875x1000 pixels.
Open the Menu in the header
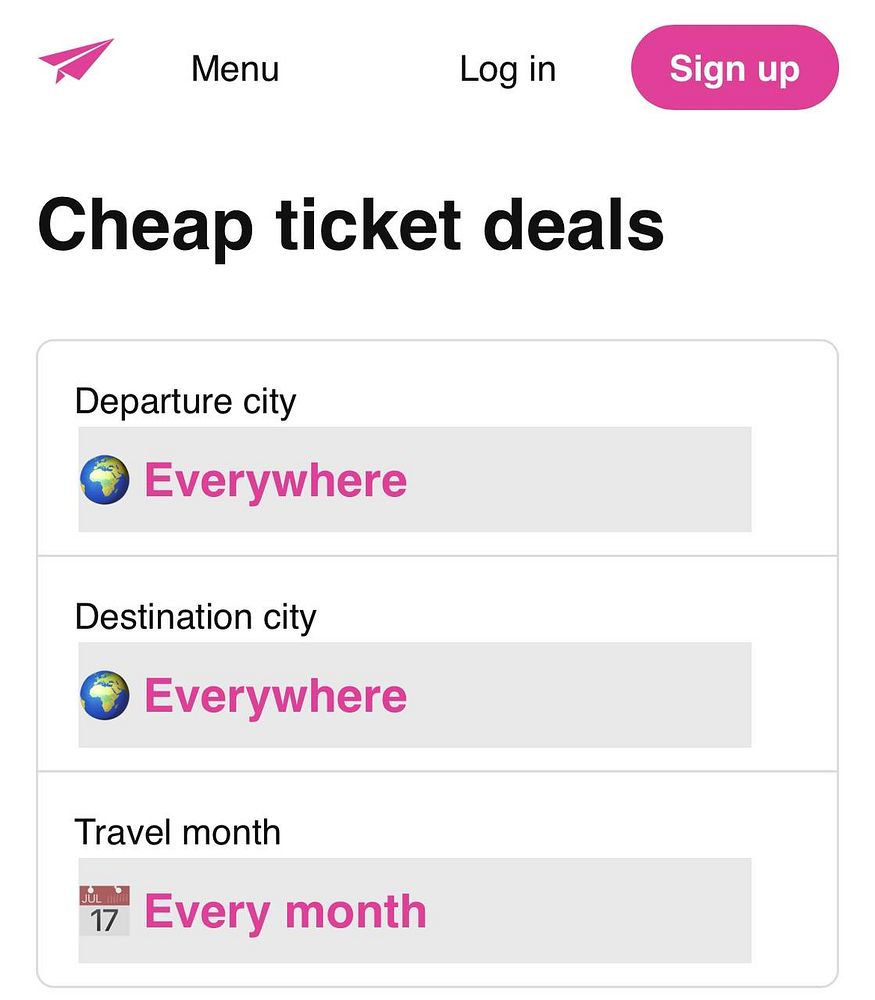point(235,69)
